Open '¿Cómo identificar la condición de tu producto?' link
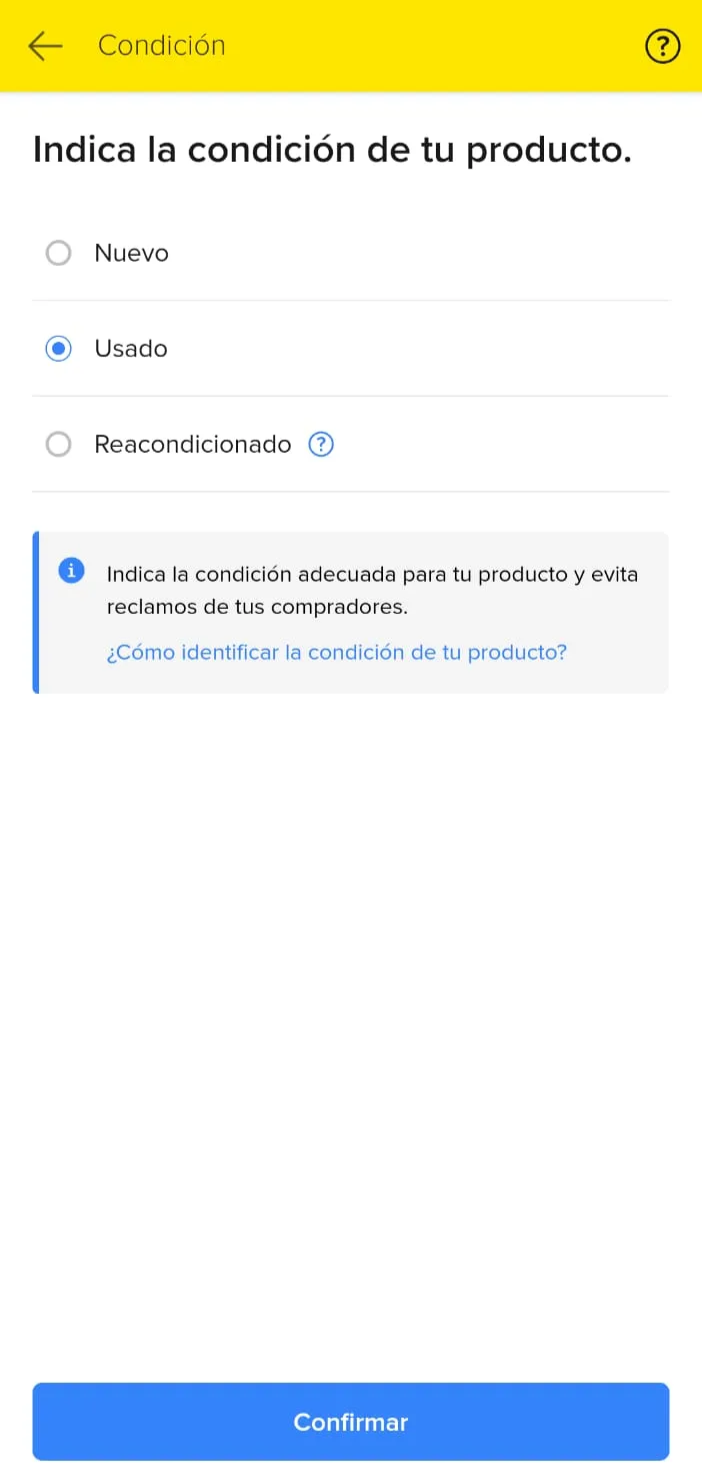Image resolution: width=702 pixels, height=1463 pixels. [x=336, y=652]
